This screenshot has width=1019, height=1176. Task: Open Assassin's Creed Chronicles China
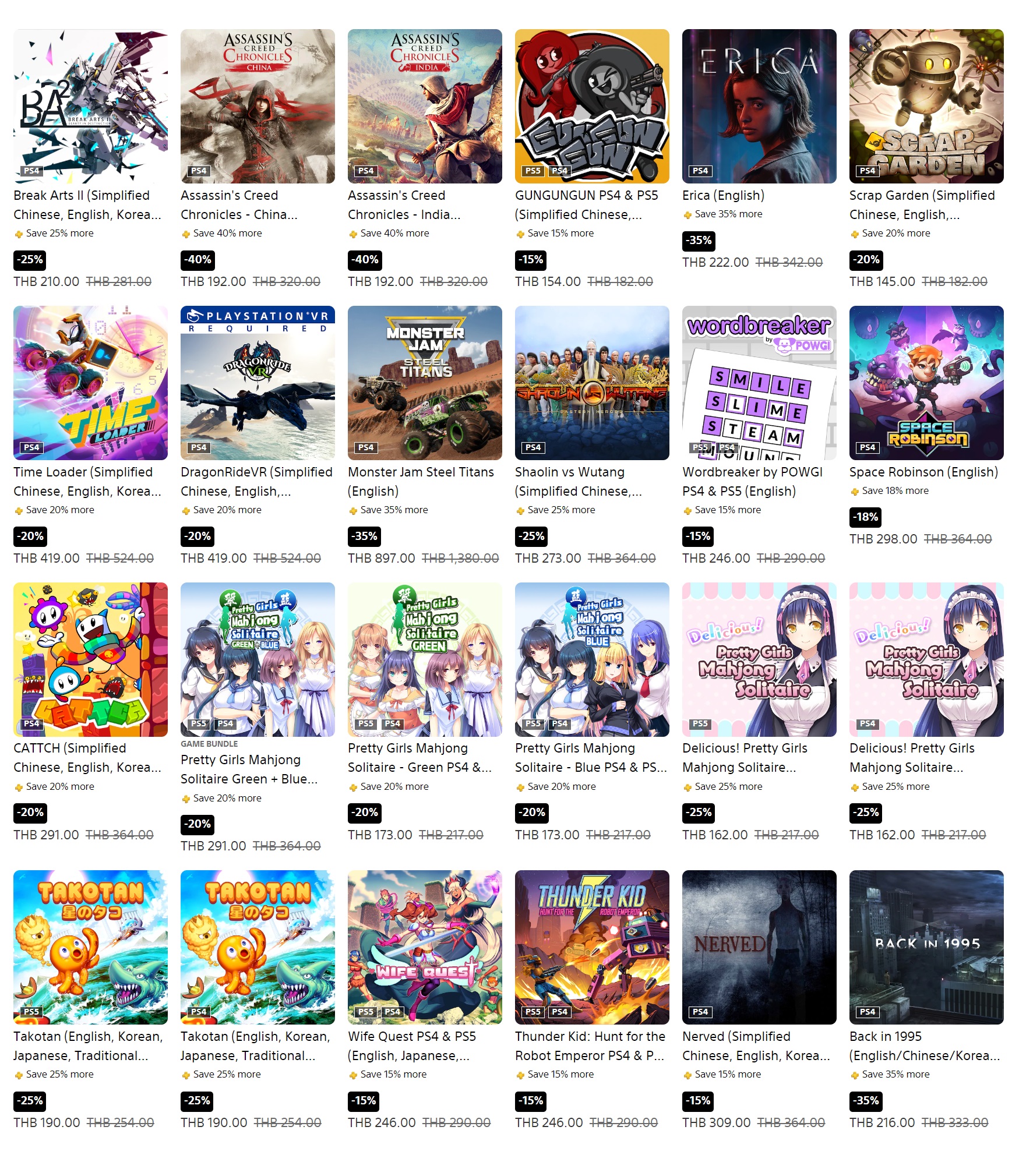pyautogui.click(x=258, y=107)
